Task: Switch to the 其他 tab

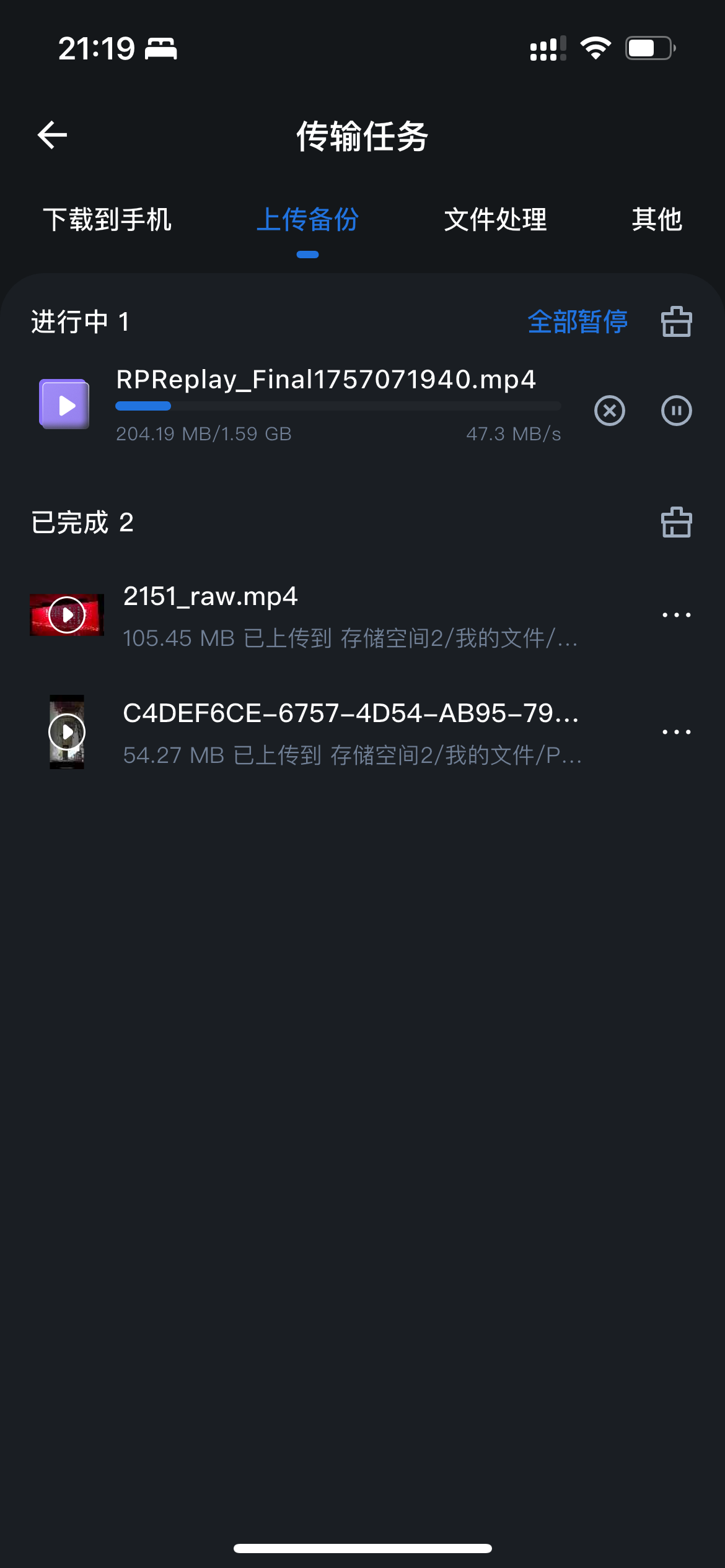Action: point(657,220)
